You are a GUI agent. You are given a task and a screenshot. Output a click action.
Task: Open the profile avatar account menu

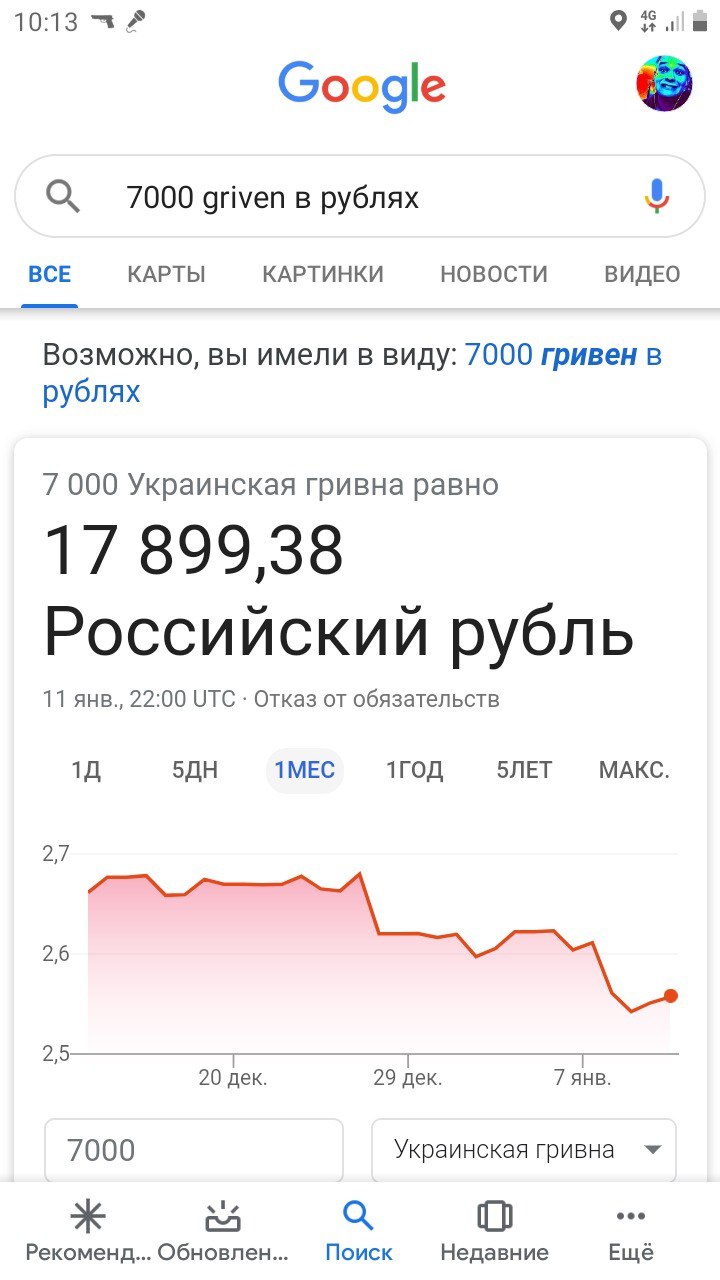664,83
